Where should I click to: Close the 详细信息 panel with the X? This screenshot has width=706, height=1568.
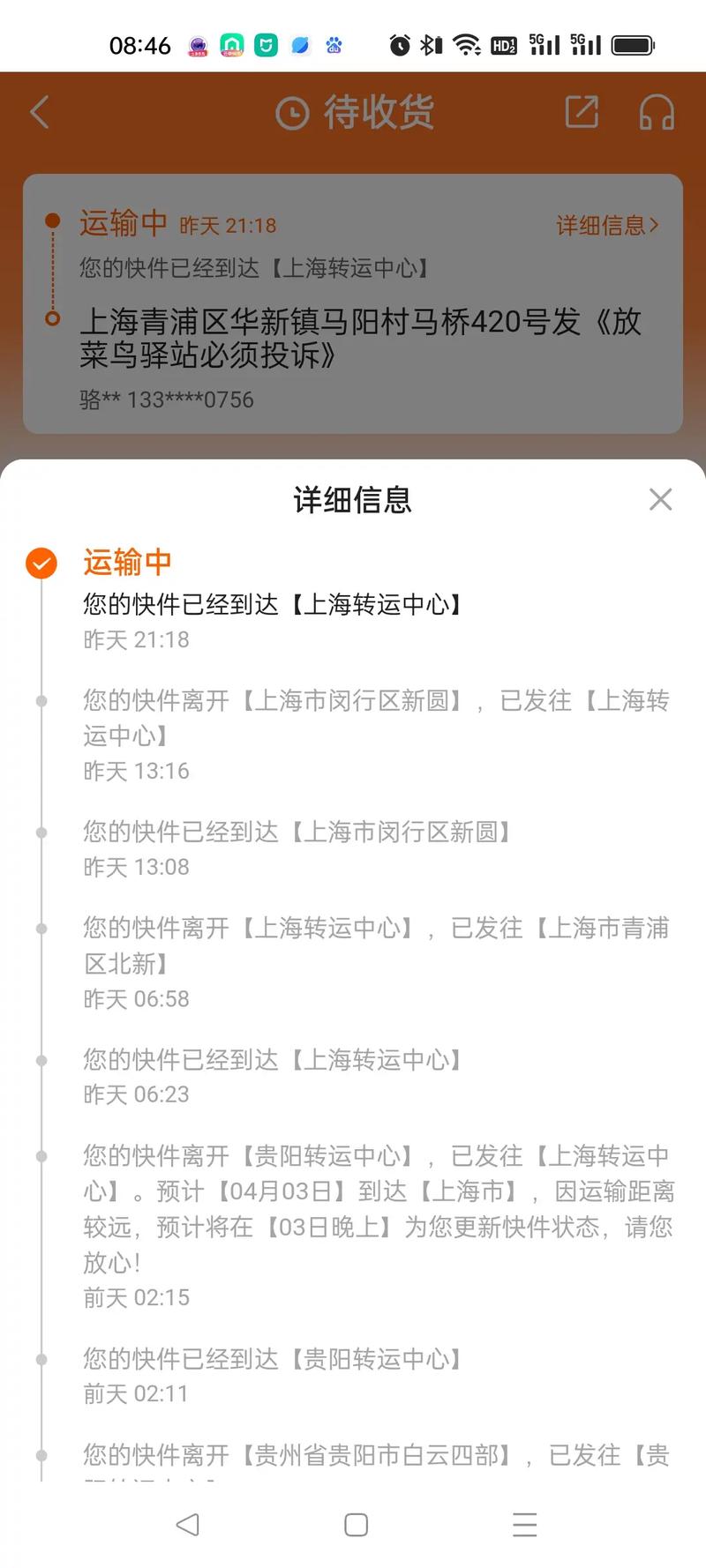pos(660,499)
